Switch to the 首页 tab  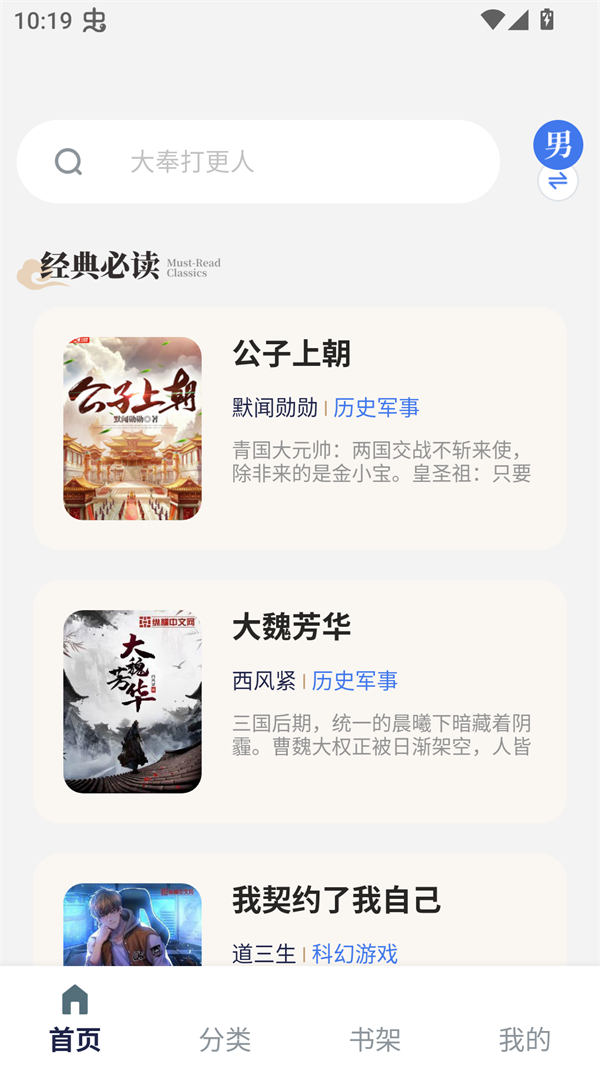click(75, 1020)
